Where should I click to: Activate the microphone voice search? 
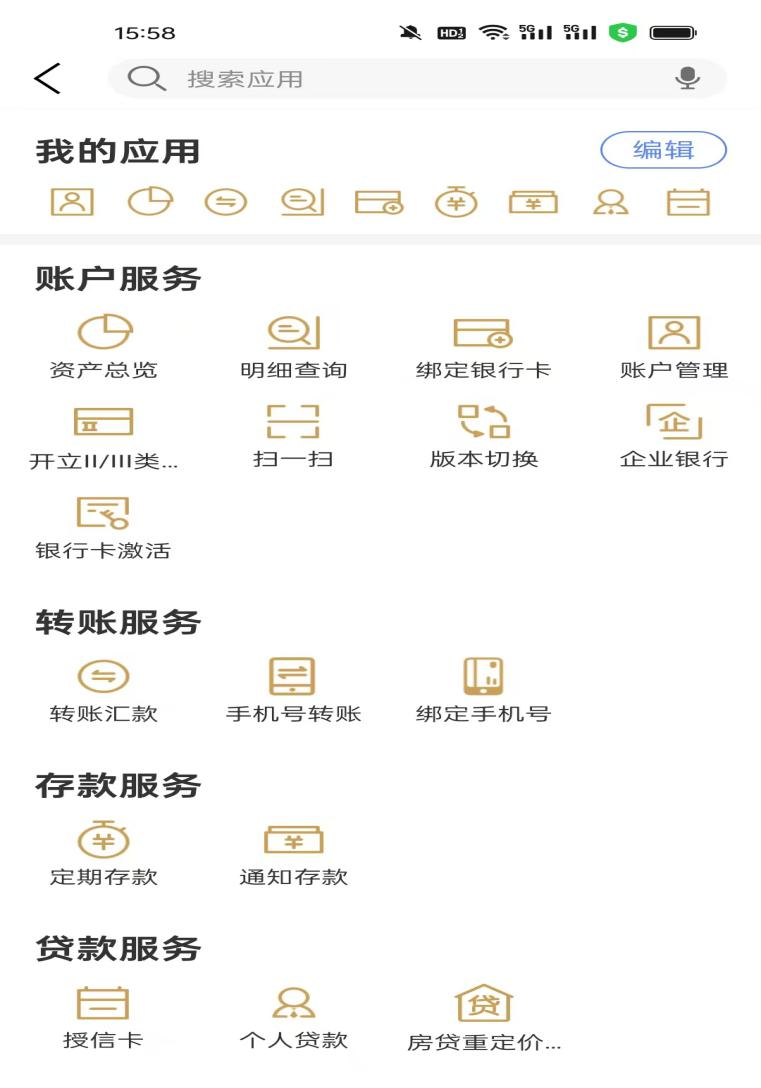tap(688, 79)
